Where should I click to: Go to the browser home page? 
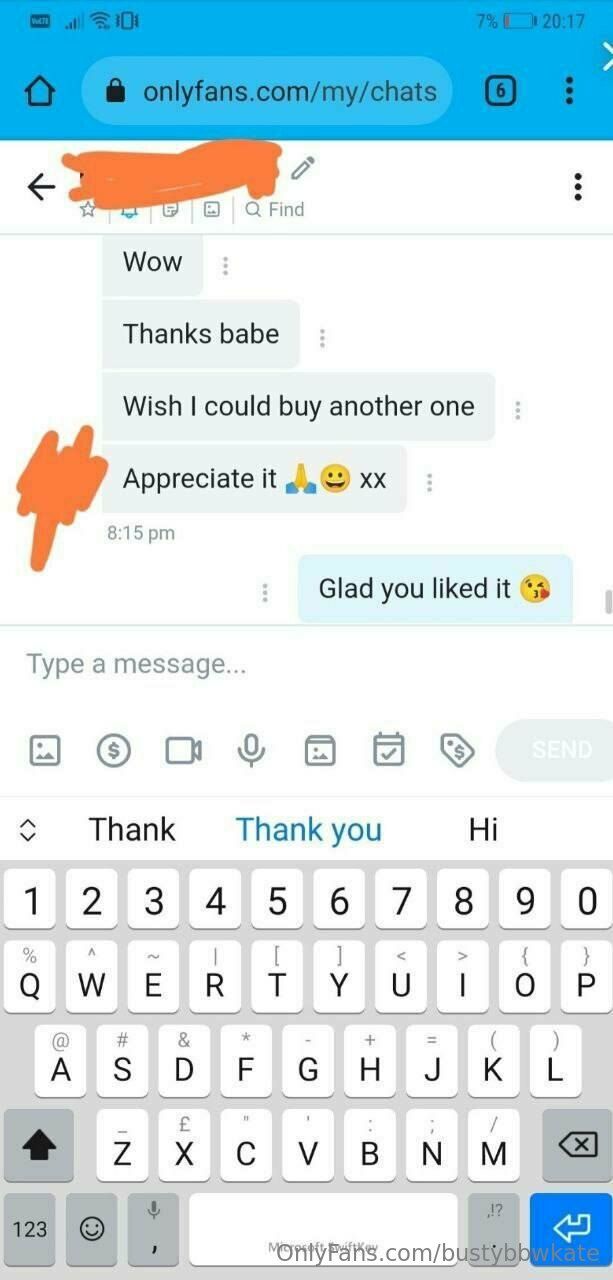pyautogui.click(x=39, y=92)
